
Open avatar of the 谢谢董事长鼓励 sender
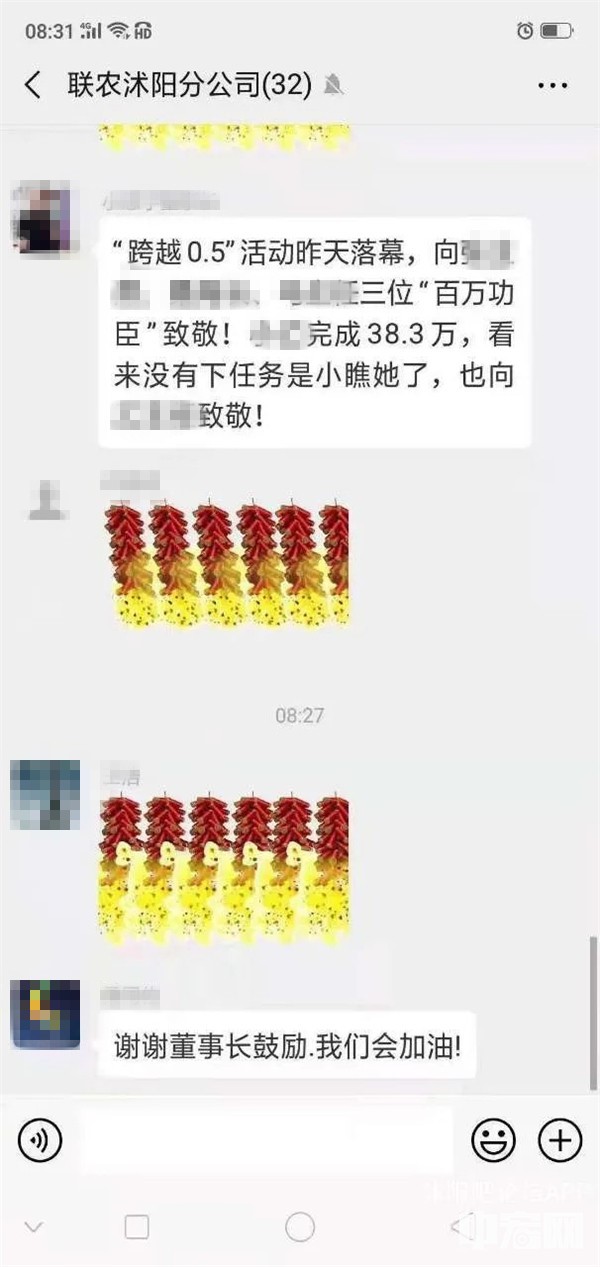45,1014
